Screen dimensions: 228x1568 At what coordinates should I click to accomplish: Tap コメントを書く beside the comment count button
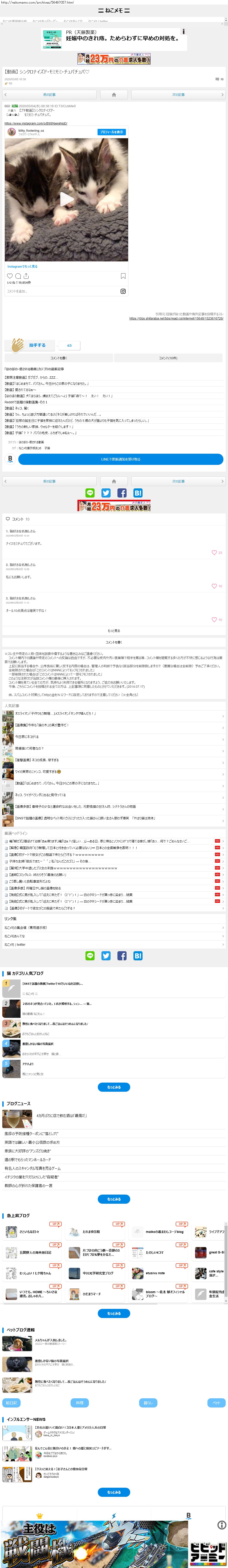[58, 358]
